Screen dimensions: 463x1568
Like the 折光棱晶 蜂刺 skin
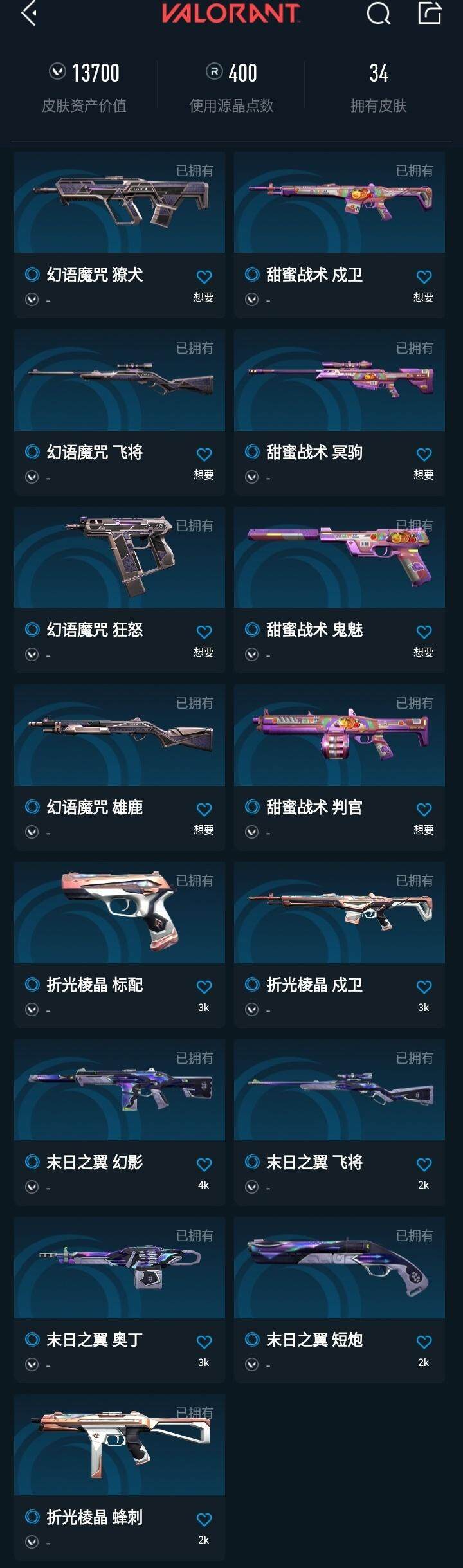204,1520
